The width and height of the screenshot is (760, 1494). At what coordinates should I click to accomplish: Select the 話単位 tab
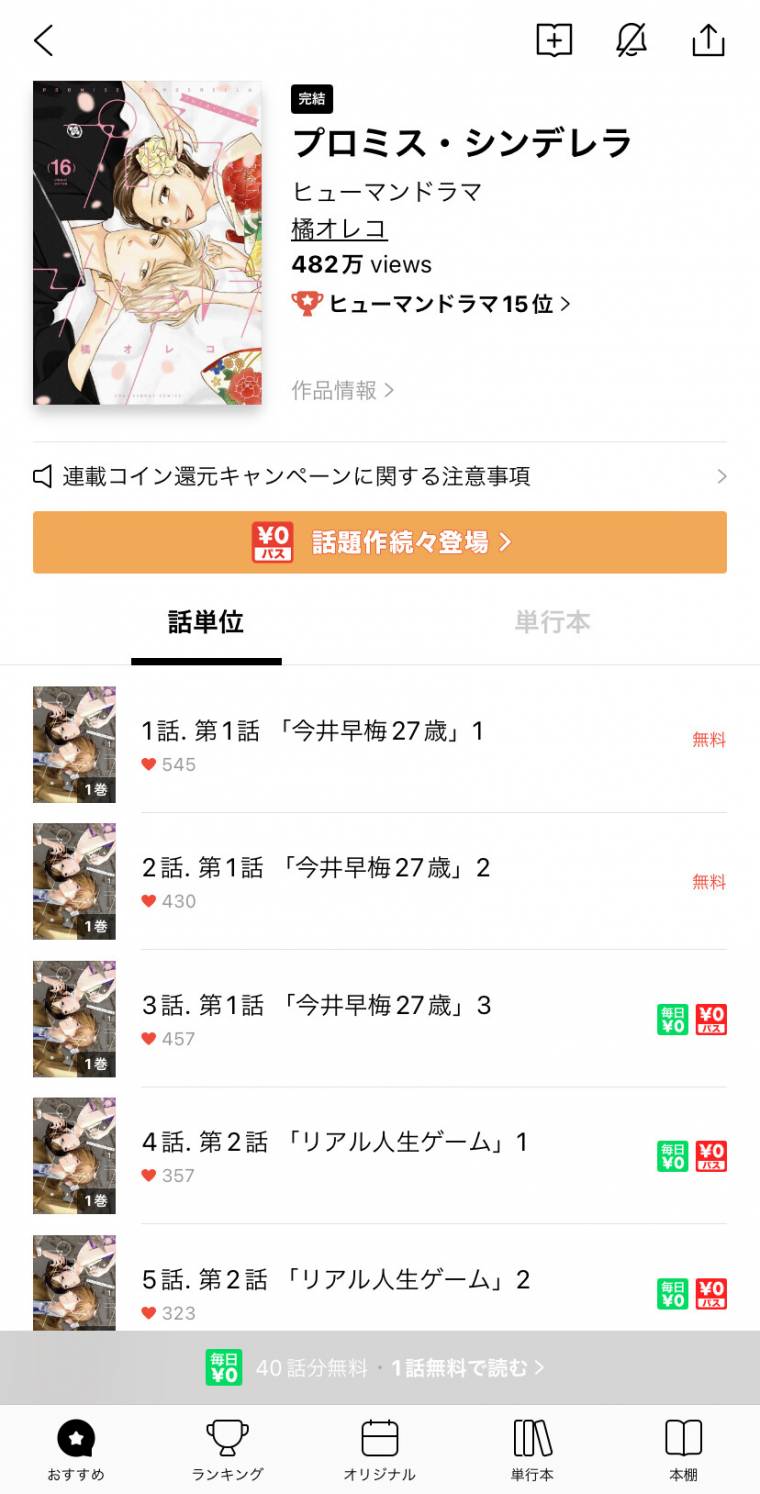206,622
